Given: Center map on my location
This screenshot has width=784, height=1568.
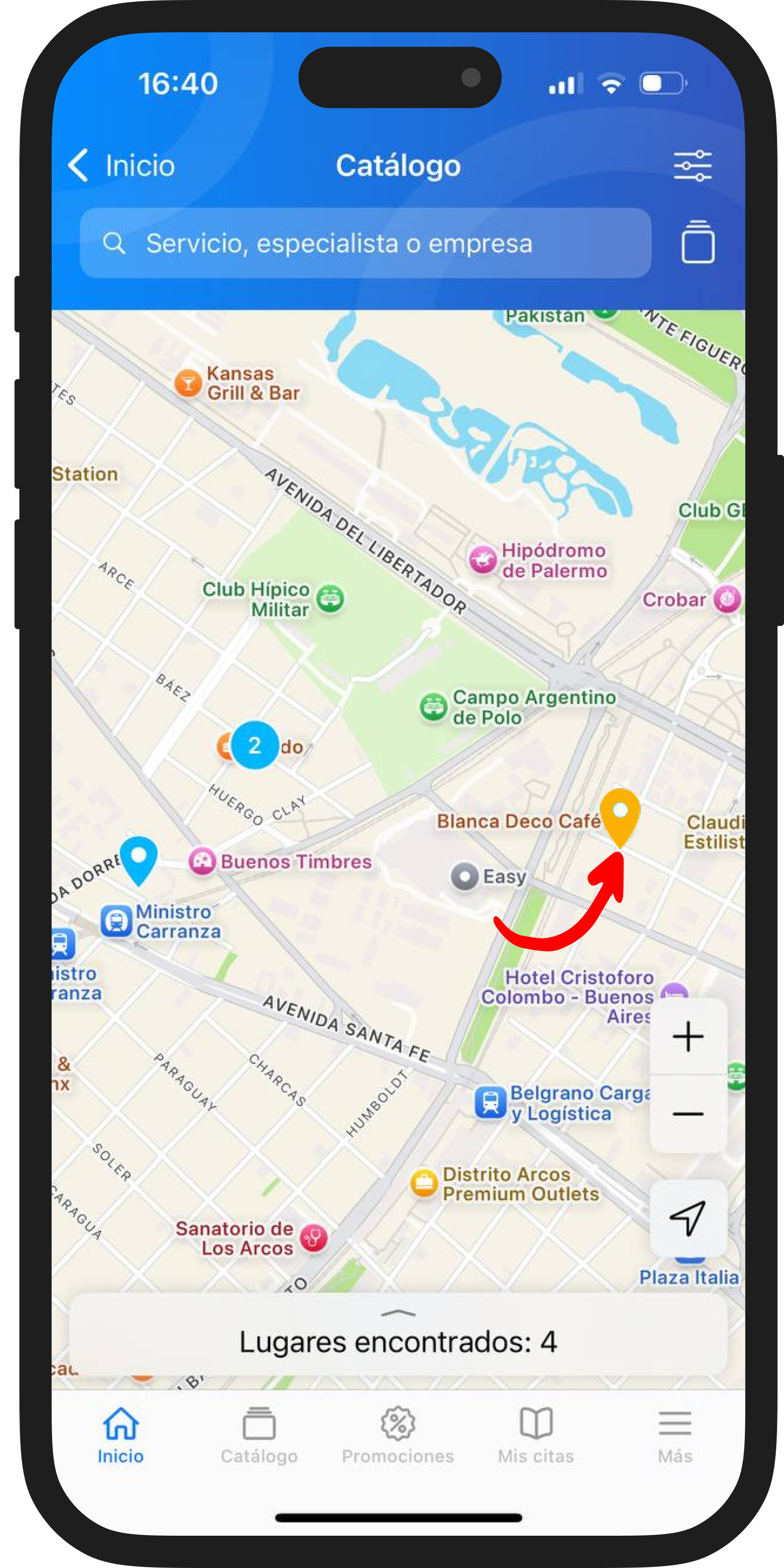Looking at the screenshot, I should (x=688, y=1218).
